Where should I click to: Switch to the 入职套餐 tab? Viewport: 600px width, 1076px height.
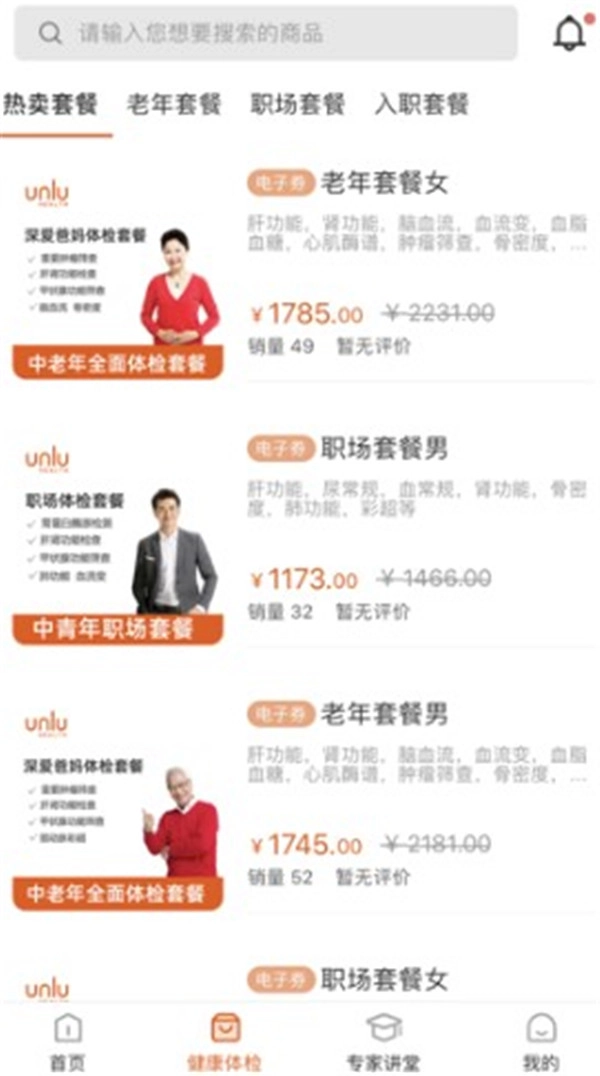(422, 104)
